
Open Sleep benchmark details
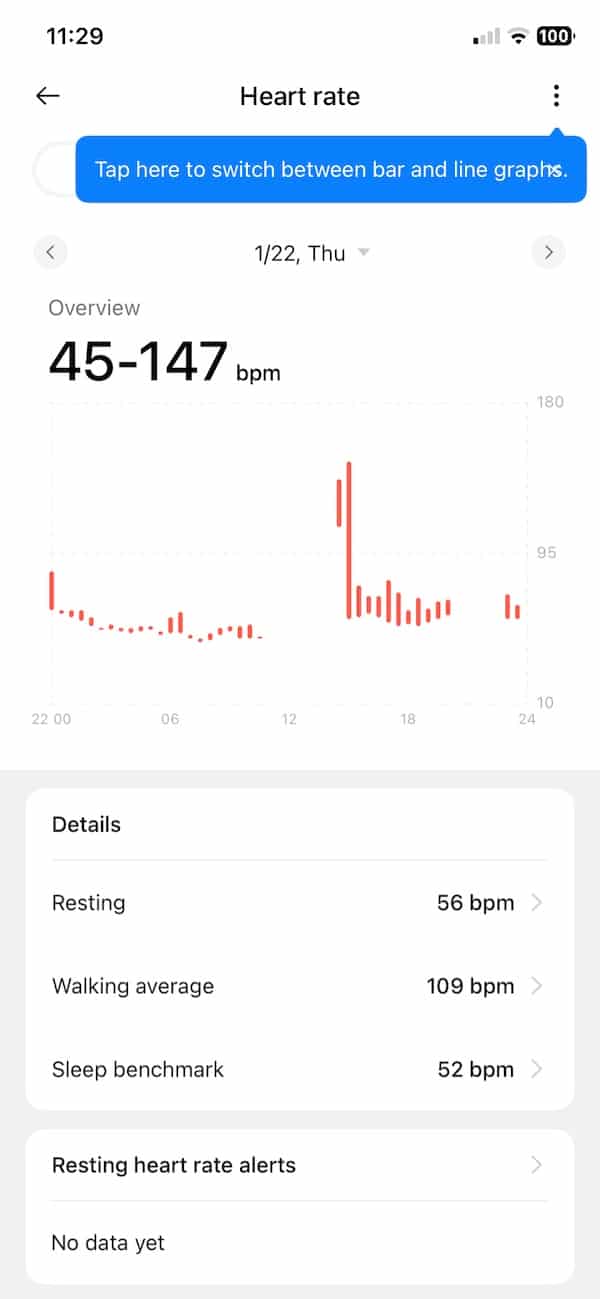(299, 1069)
